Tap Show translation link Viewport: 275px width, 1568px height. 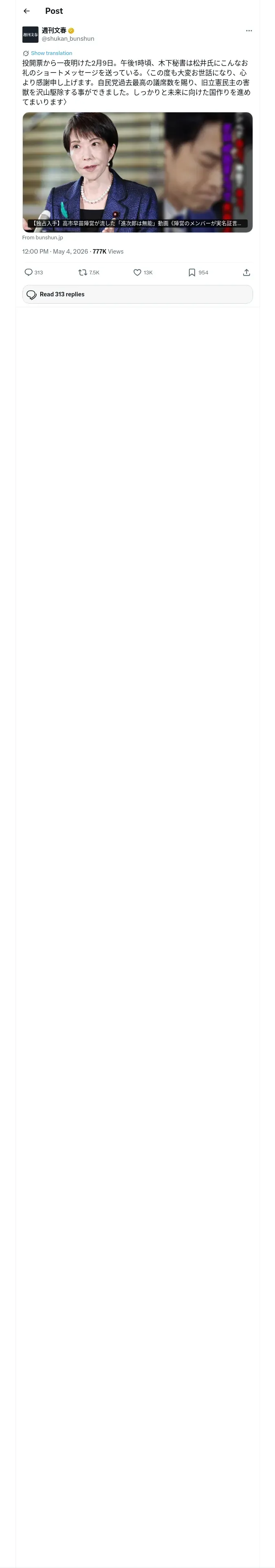click(x=51, y=54)
